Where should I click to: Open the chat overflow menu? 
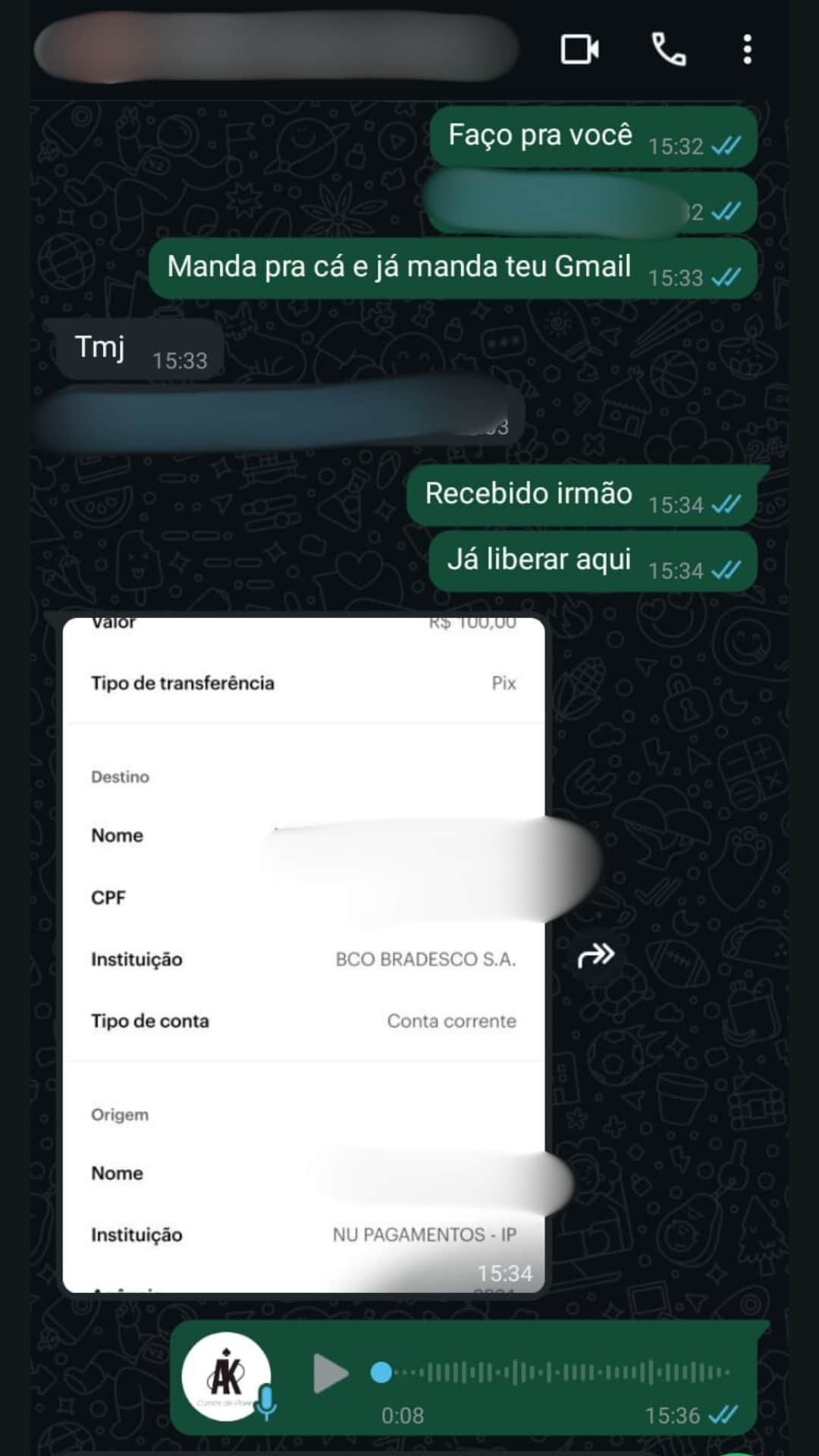[747, 50]
